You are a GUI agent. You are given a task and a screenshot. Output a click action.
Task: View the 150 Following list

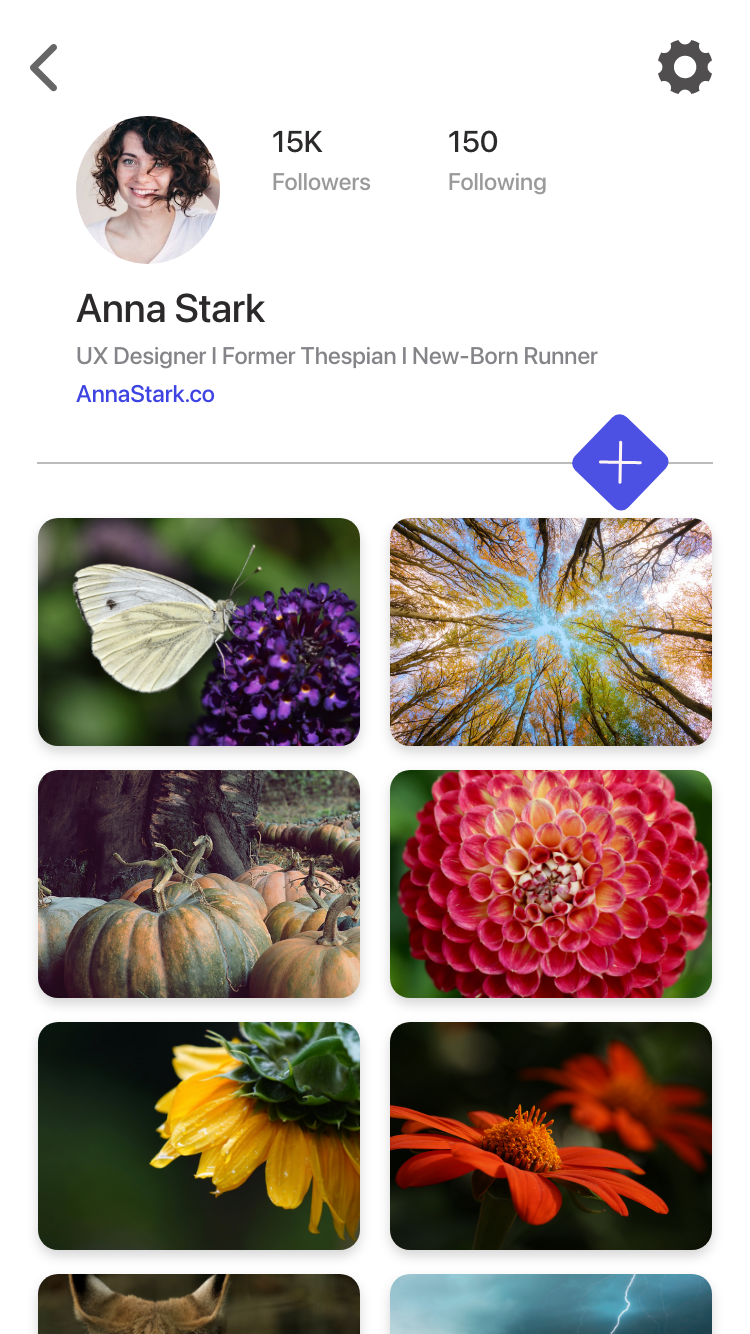pos(497,160)
